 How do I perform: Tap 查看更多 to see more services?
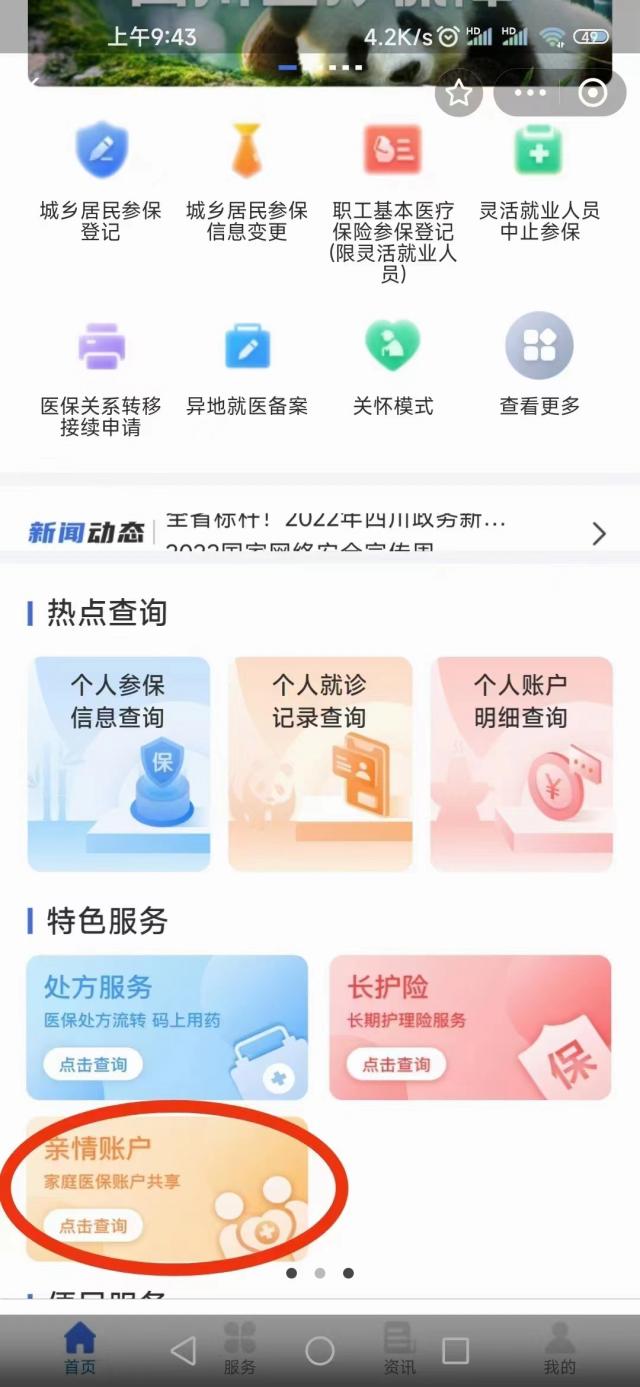pyautogui.click(x=539, y=370)
